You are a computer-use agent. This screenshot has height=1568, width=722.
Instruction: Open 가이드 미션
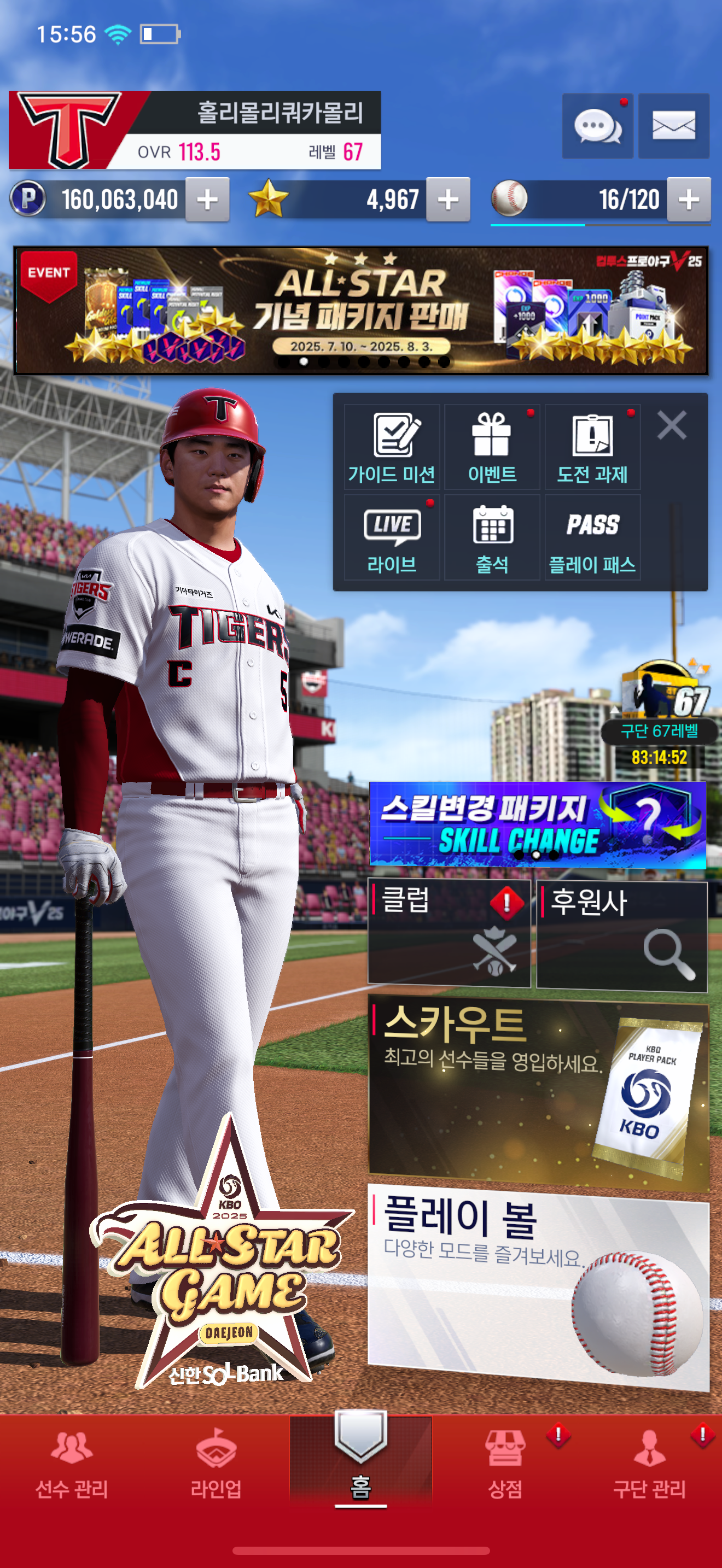(392, 447)
